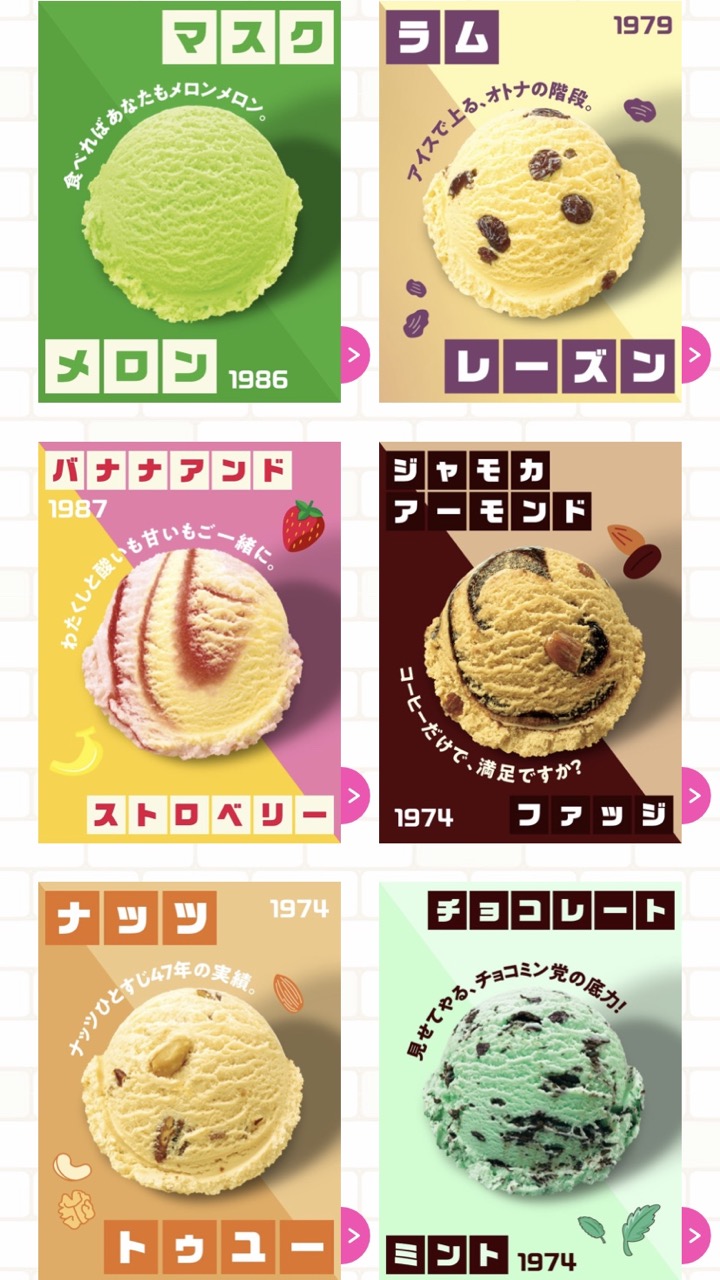Select the ジャモカアーモンドファッジ card
The width and height of the screenshot is (720, 1280).
(x=530, y=642)
